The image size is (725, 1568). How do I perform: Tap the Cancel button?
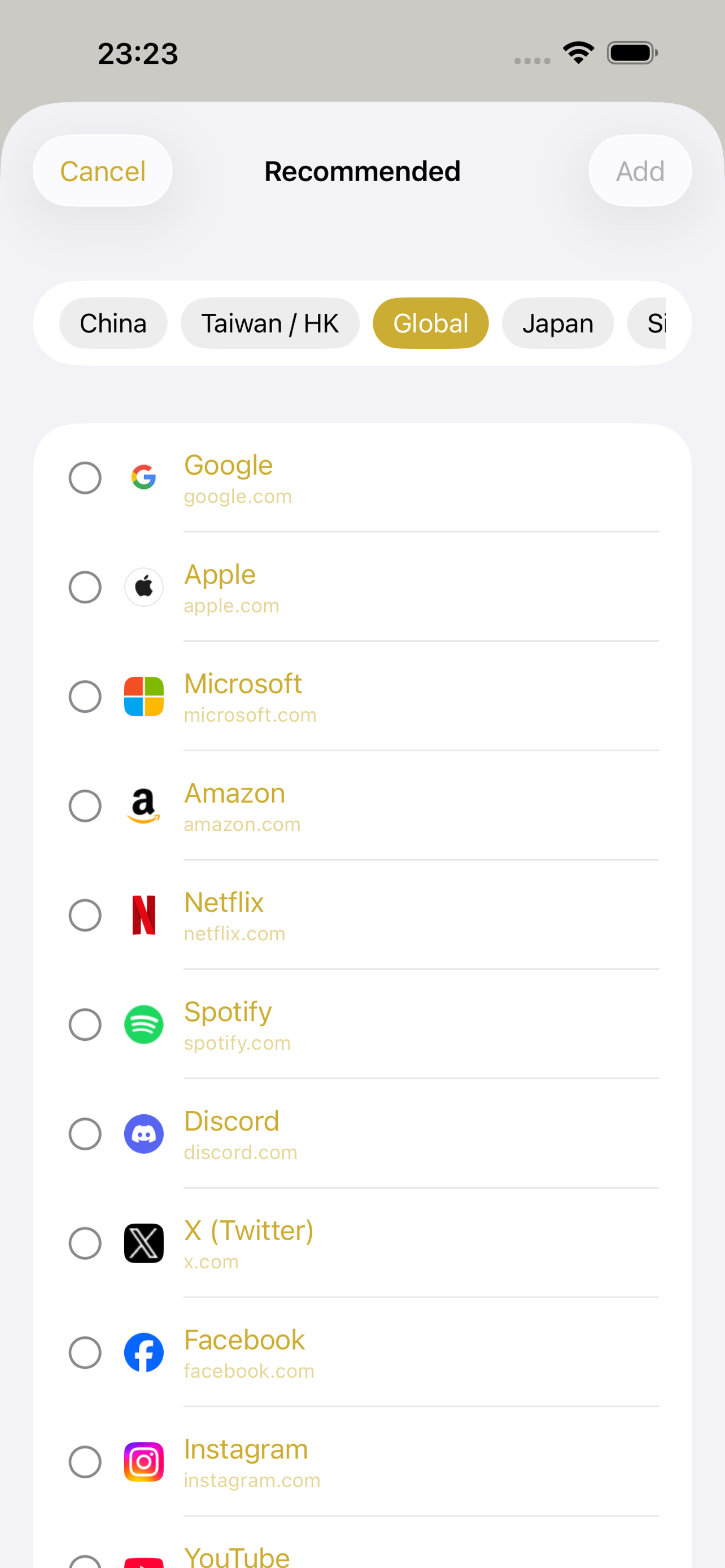click(x=102, y=171)
